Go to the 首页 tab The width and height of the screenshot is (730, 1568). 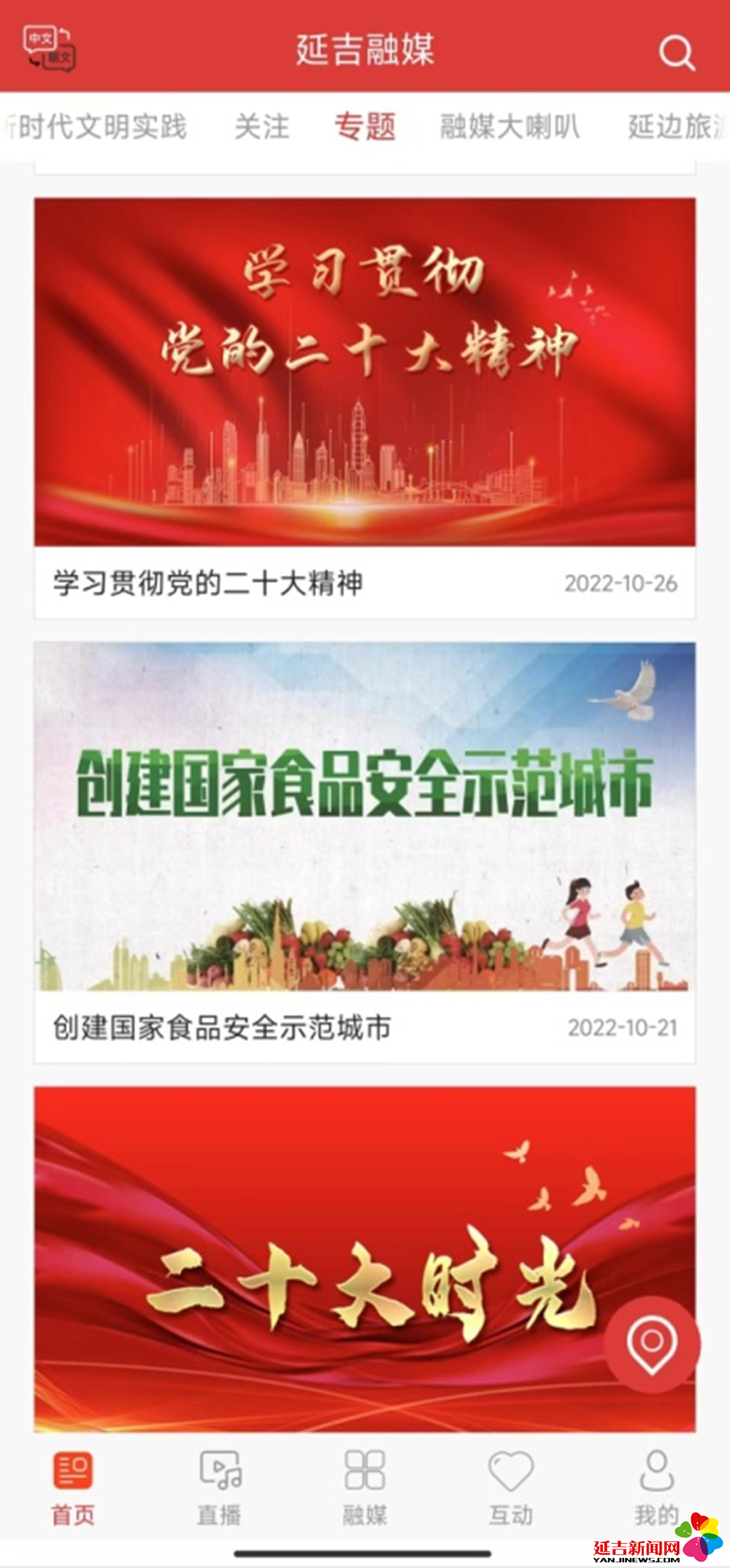73,1488
